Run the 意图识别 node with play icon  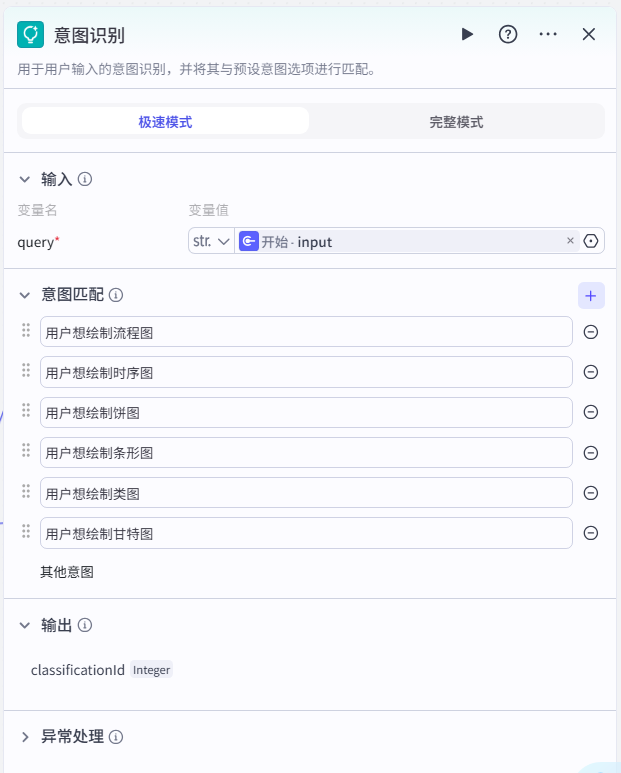[467, 34]
